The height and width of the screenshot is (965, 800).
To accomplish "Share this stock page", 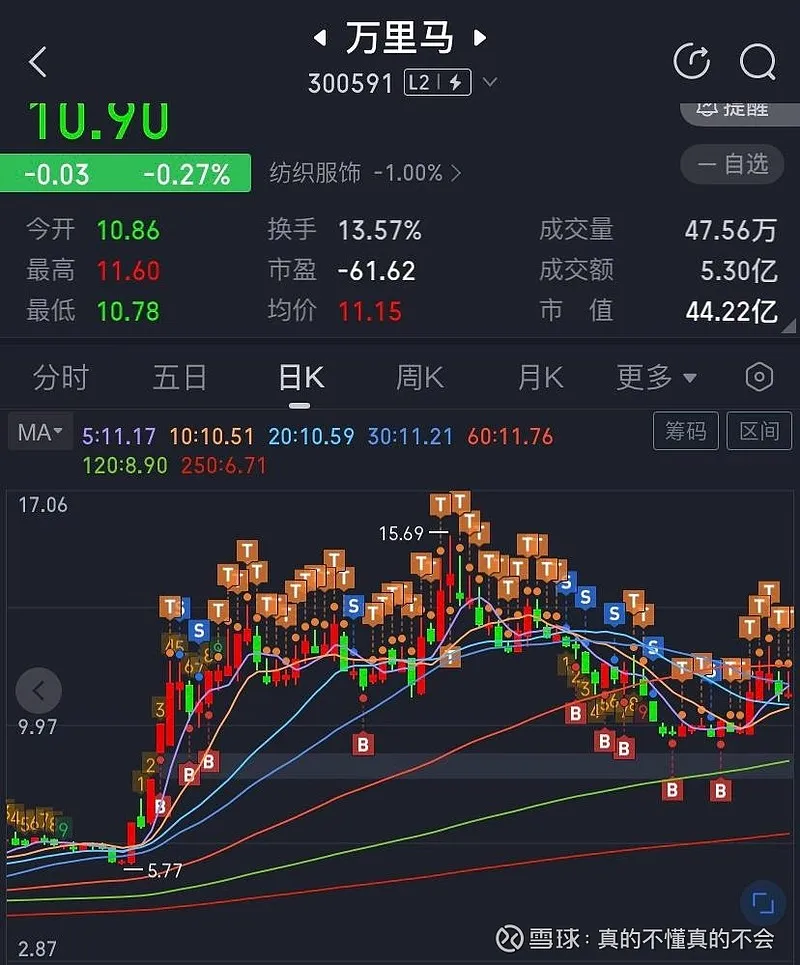I will [692, 61].
